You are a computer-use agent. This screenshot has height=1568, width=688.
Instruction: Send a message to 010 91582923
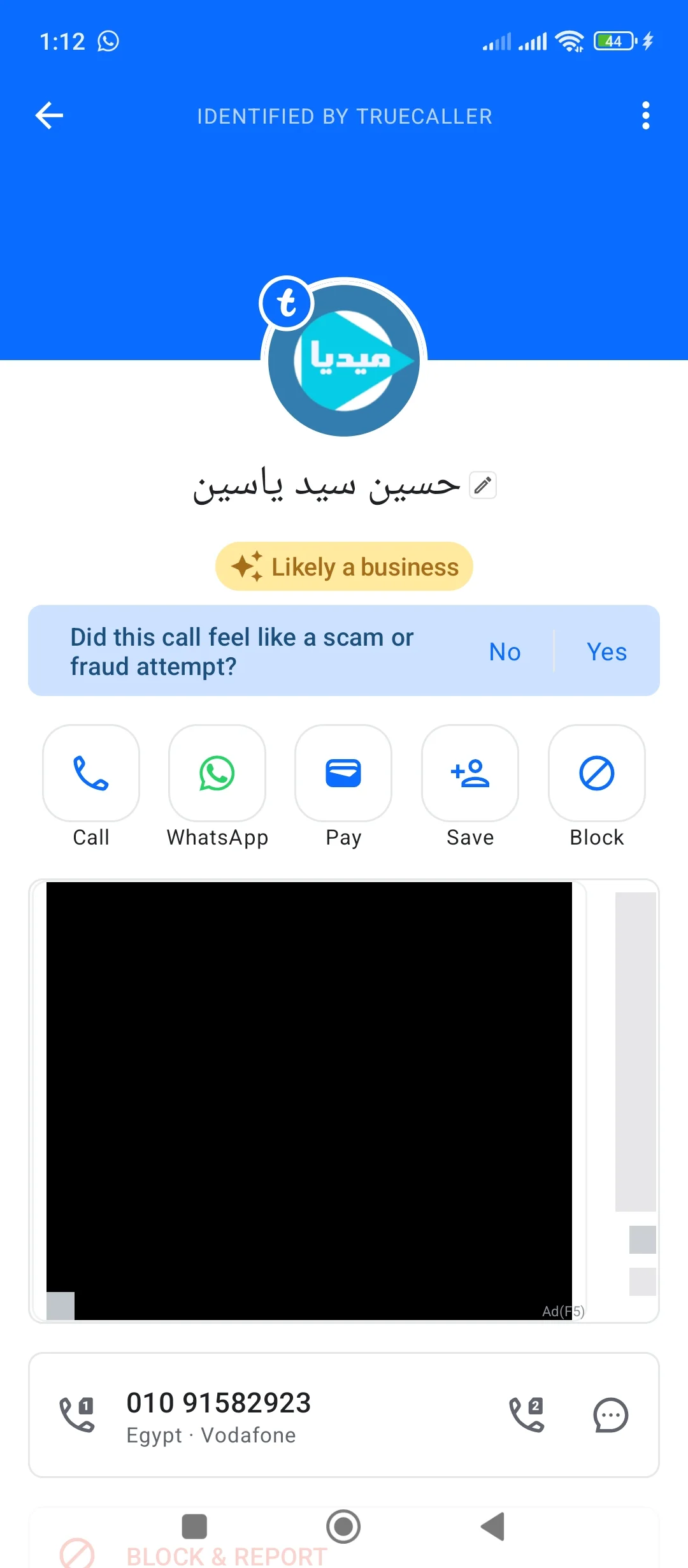tap(610, 1414)
